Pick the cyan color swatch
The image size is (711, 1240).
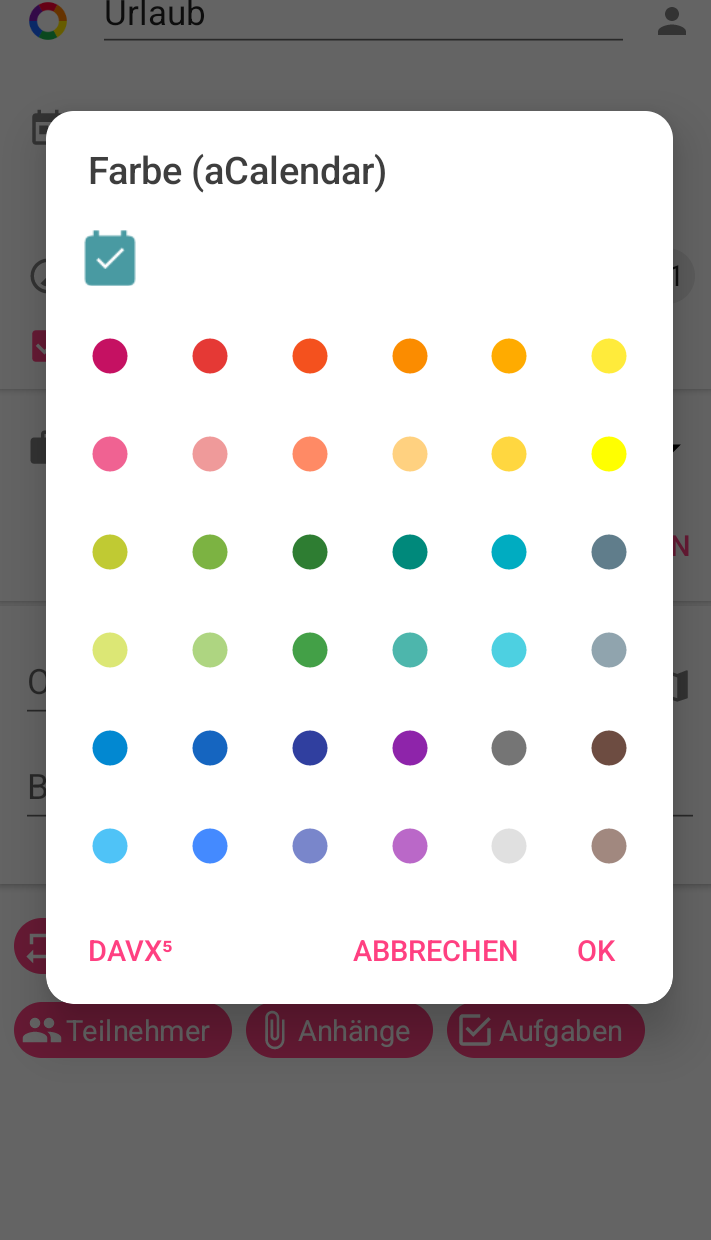[509, 552]
